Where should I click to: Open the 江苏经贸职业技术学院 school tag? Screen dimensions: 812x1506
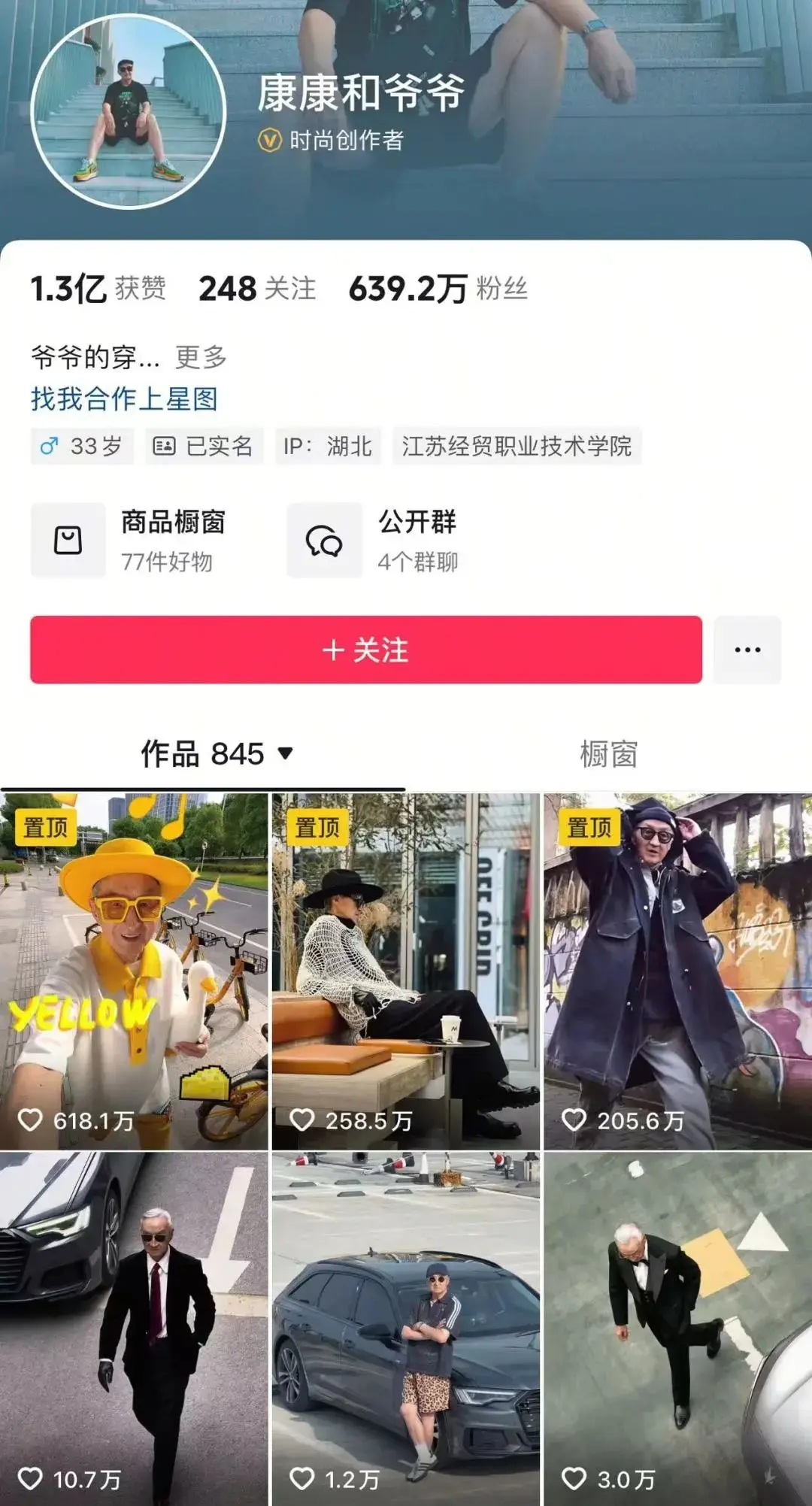[516, 446]
